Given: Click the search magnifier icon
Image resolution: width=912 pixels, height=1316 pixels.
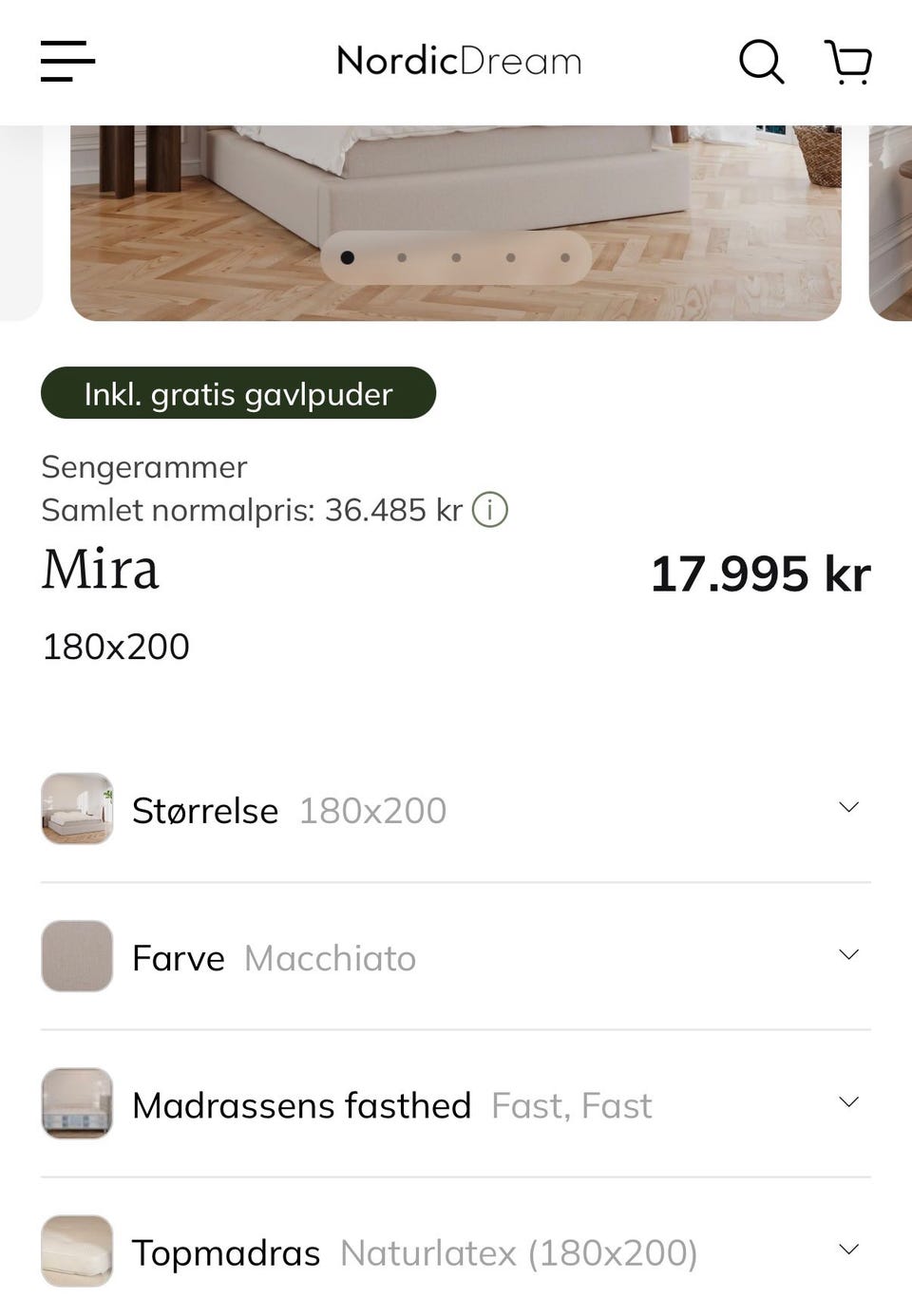Looking at the screenshot, I should pos(760,61).
